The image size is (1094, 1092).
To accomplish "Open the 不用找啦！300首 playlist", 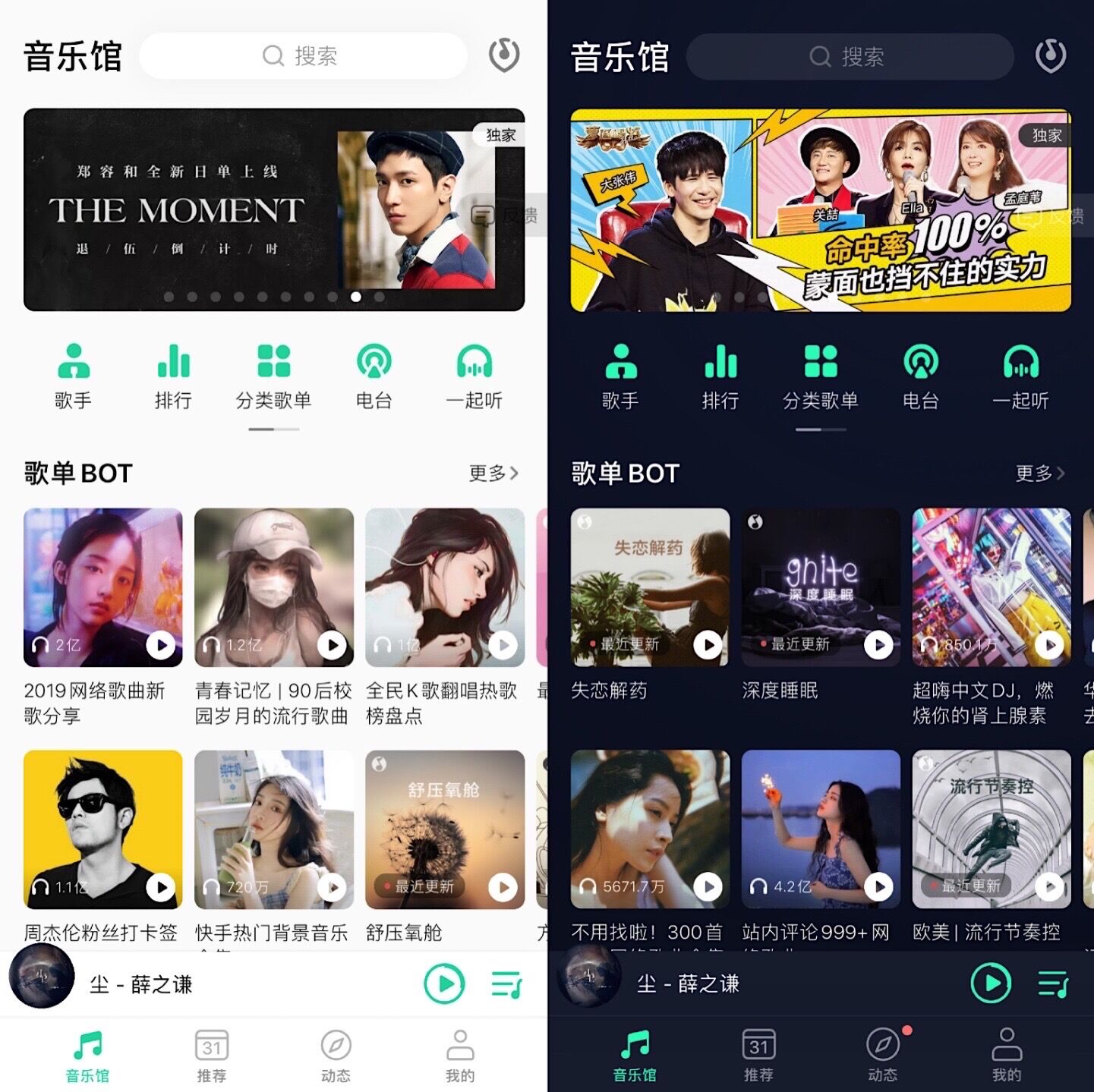I will 650,829.
